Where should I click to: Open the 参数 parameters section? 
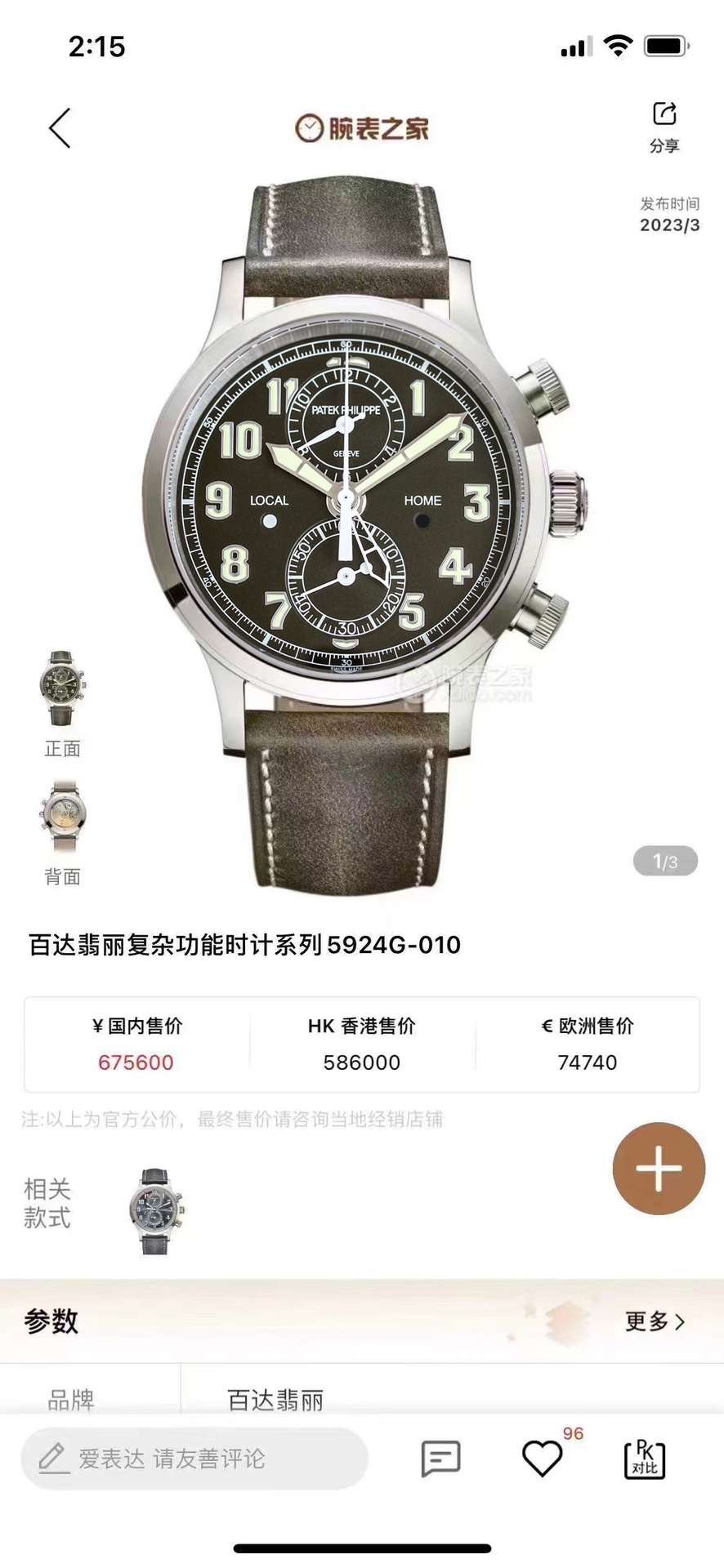pos(51,1321)
